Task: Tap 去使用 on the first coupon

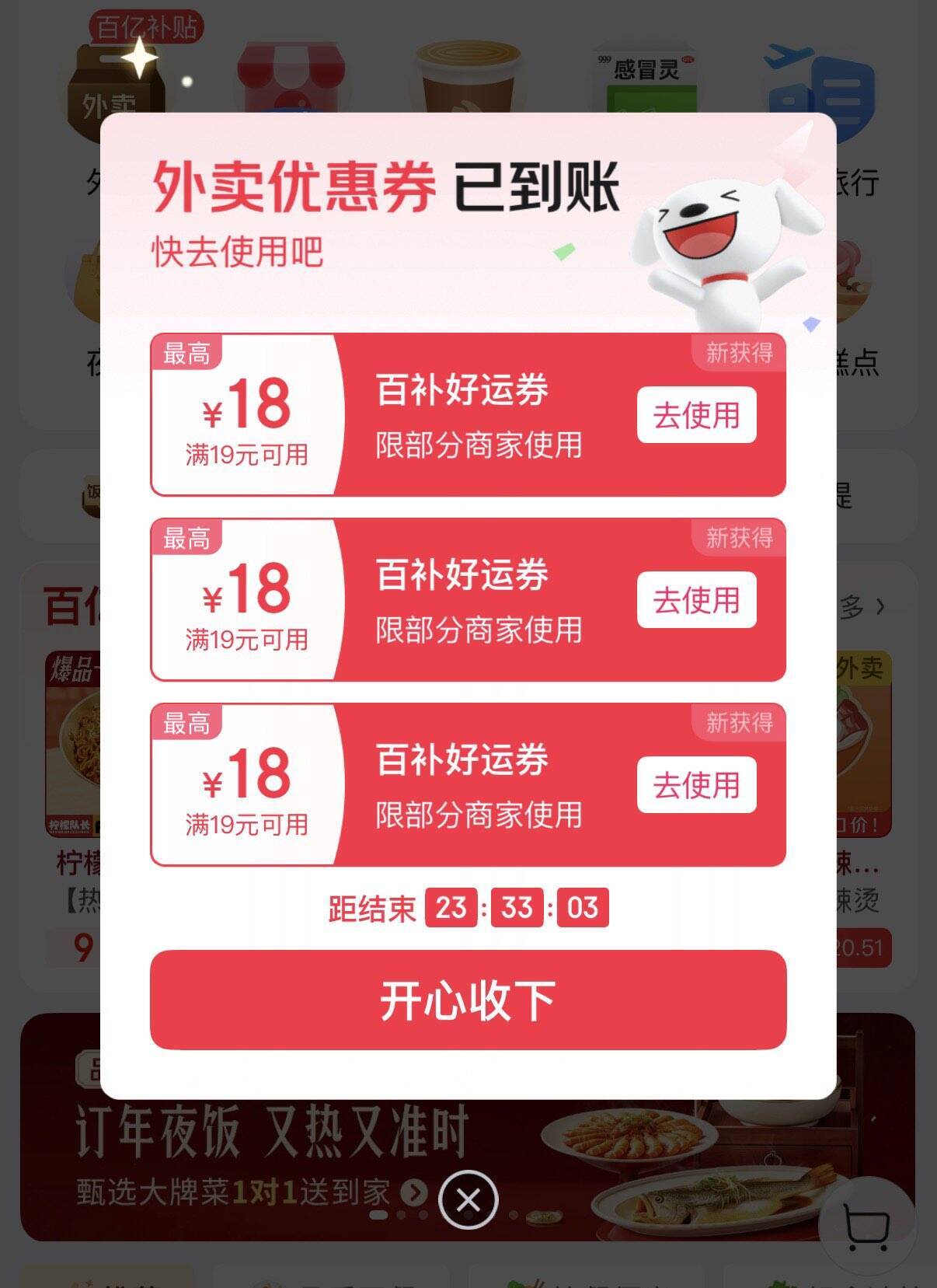Action: [695, 415]
